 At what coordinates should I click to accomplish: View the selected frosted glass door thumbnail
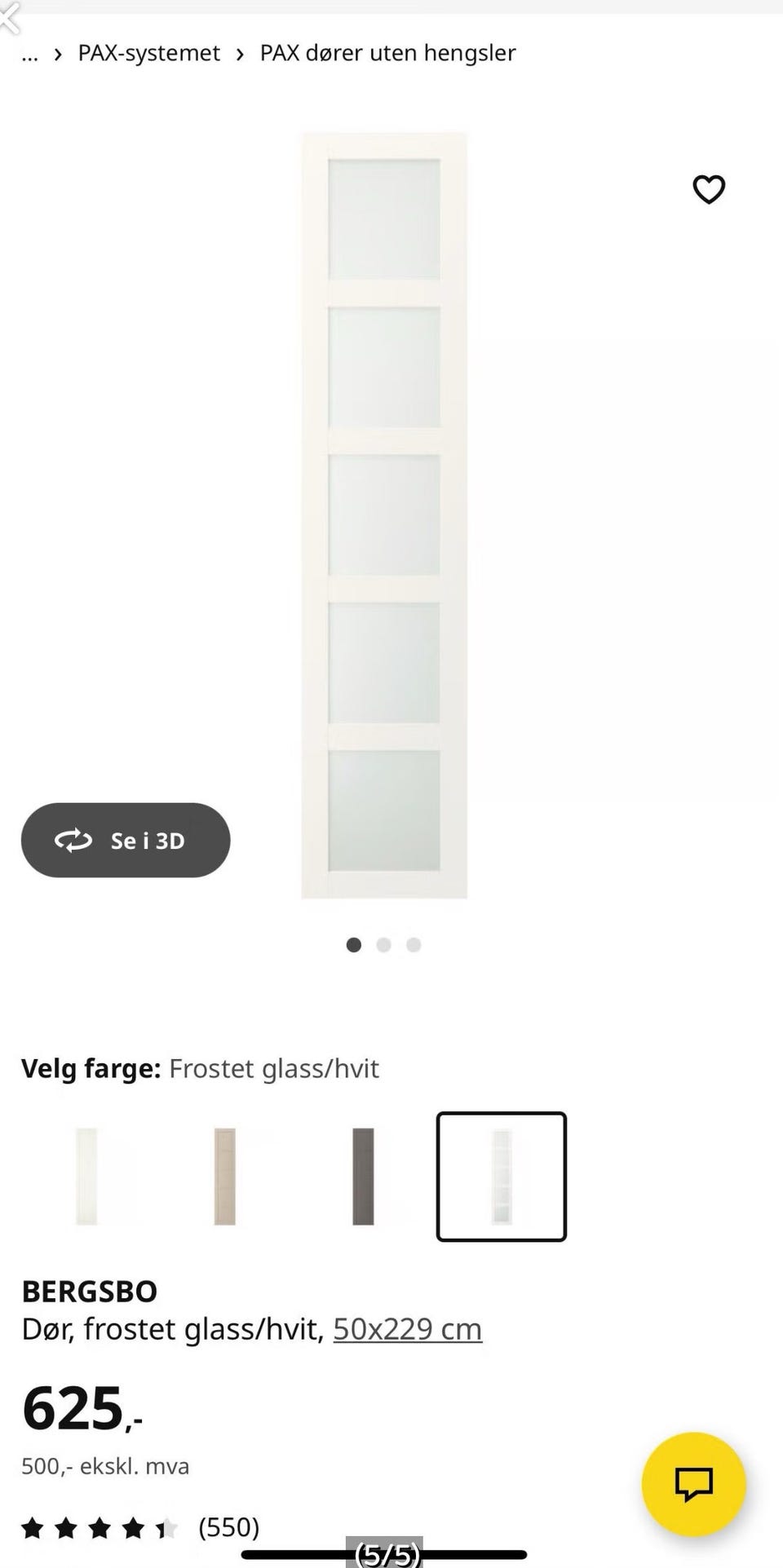(x=501, y=1177)
